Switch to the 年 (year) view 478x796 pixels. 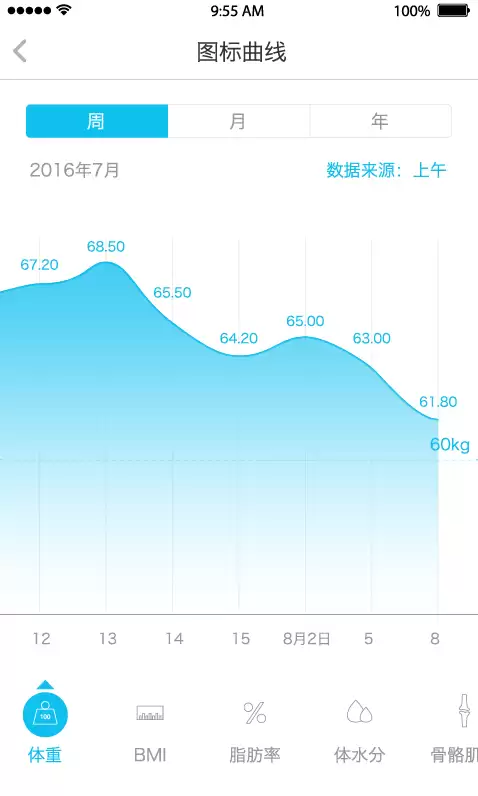point(380,121)
